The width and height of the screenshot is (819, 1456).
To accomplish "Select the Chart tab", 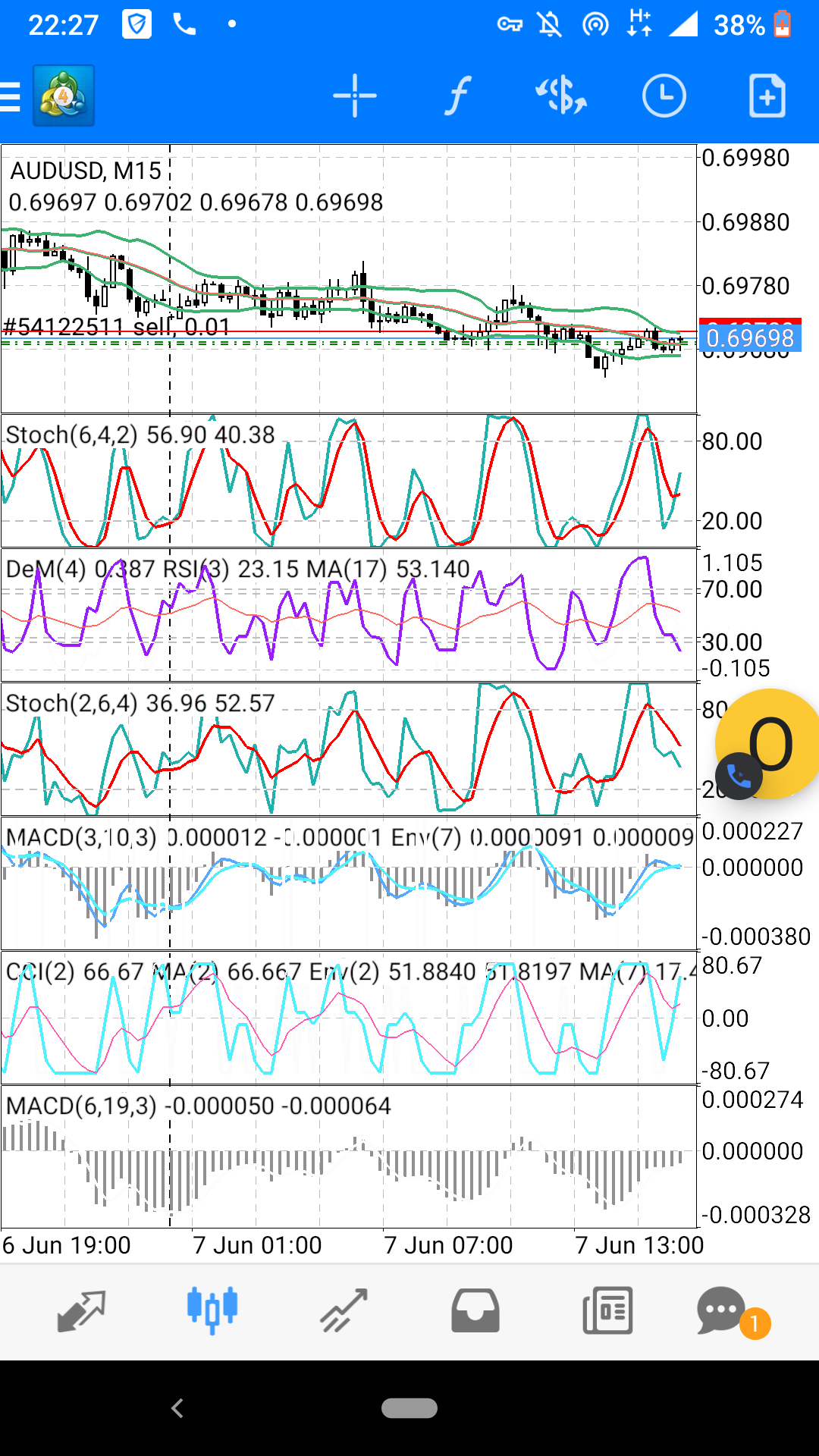I will [212, 1311].
